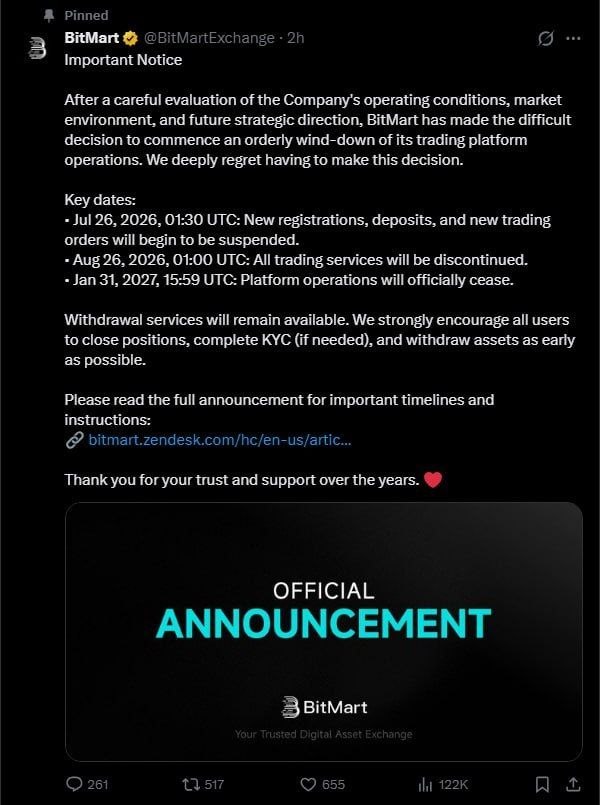600x805 pixels.
Task: Bookmark this BitMart post
Action: point(543,784)
